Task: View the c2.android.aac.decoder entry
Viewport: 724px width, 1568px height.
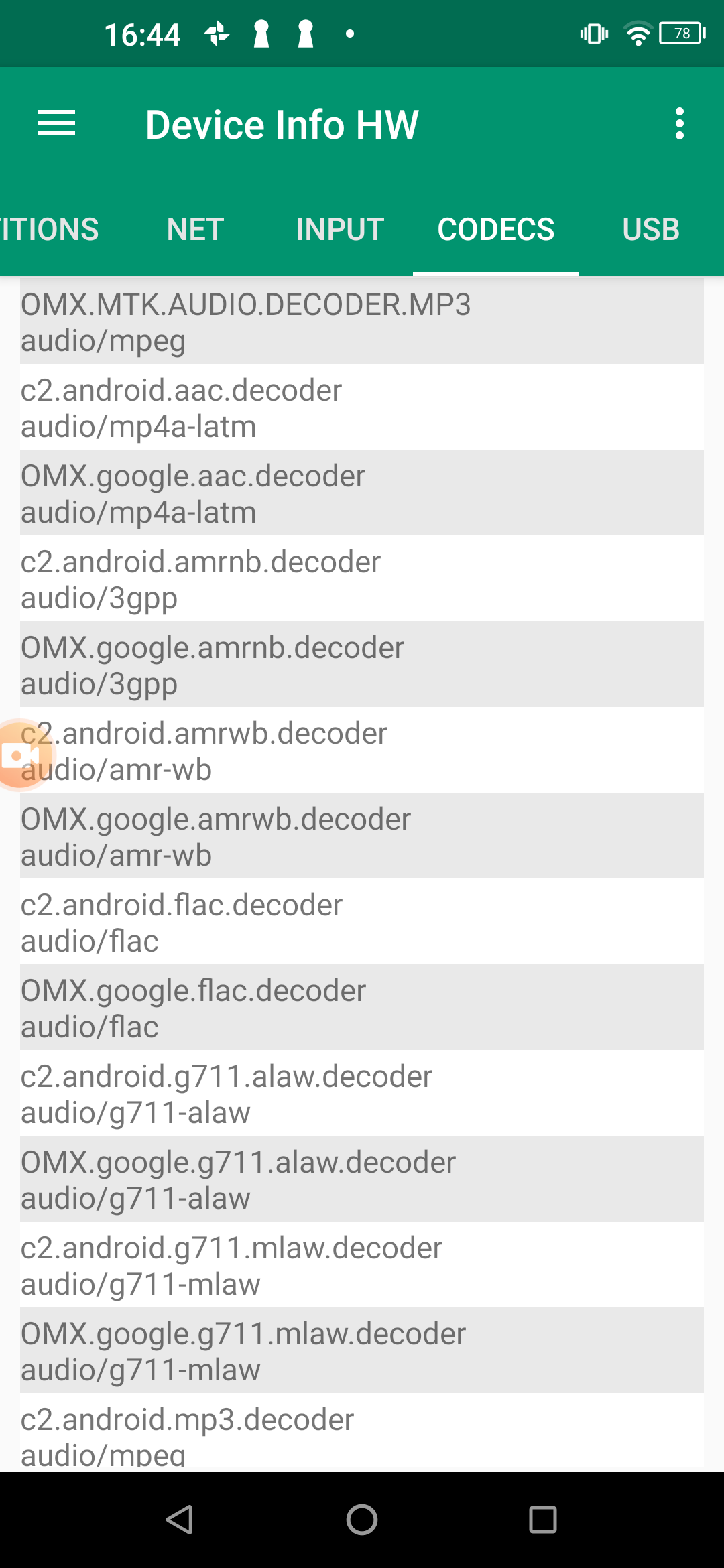Action: tap(362, 407)
